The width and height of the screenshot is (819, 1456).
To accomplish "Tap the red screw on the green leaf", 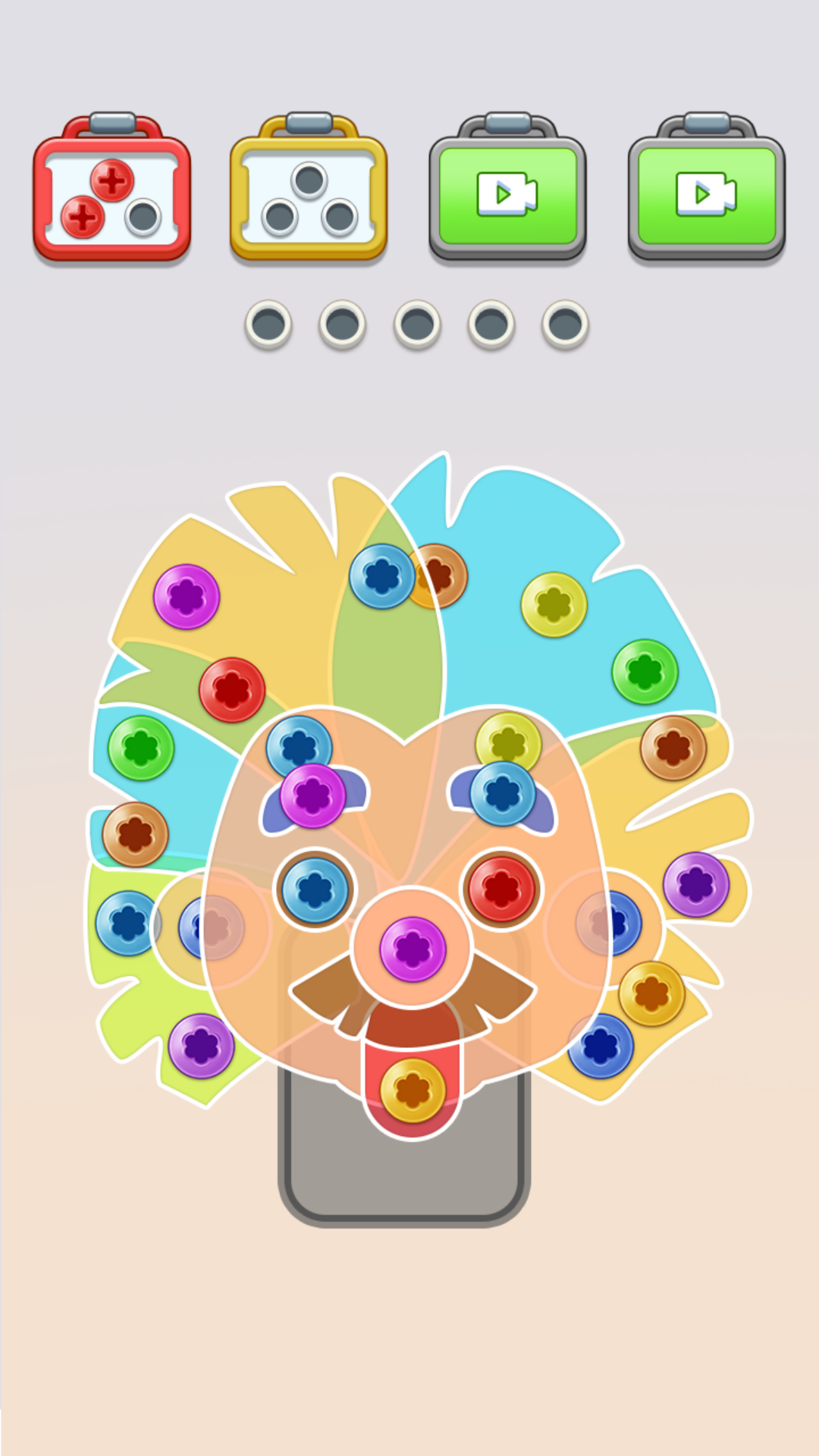I will (x=232, y=690).
